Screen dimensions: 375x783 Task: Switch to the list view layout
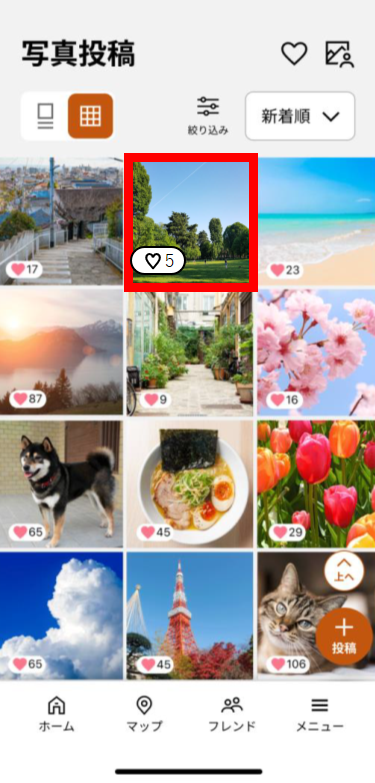[x=45, y=116]
